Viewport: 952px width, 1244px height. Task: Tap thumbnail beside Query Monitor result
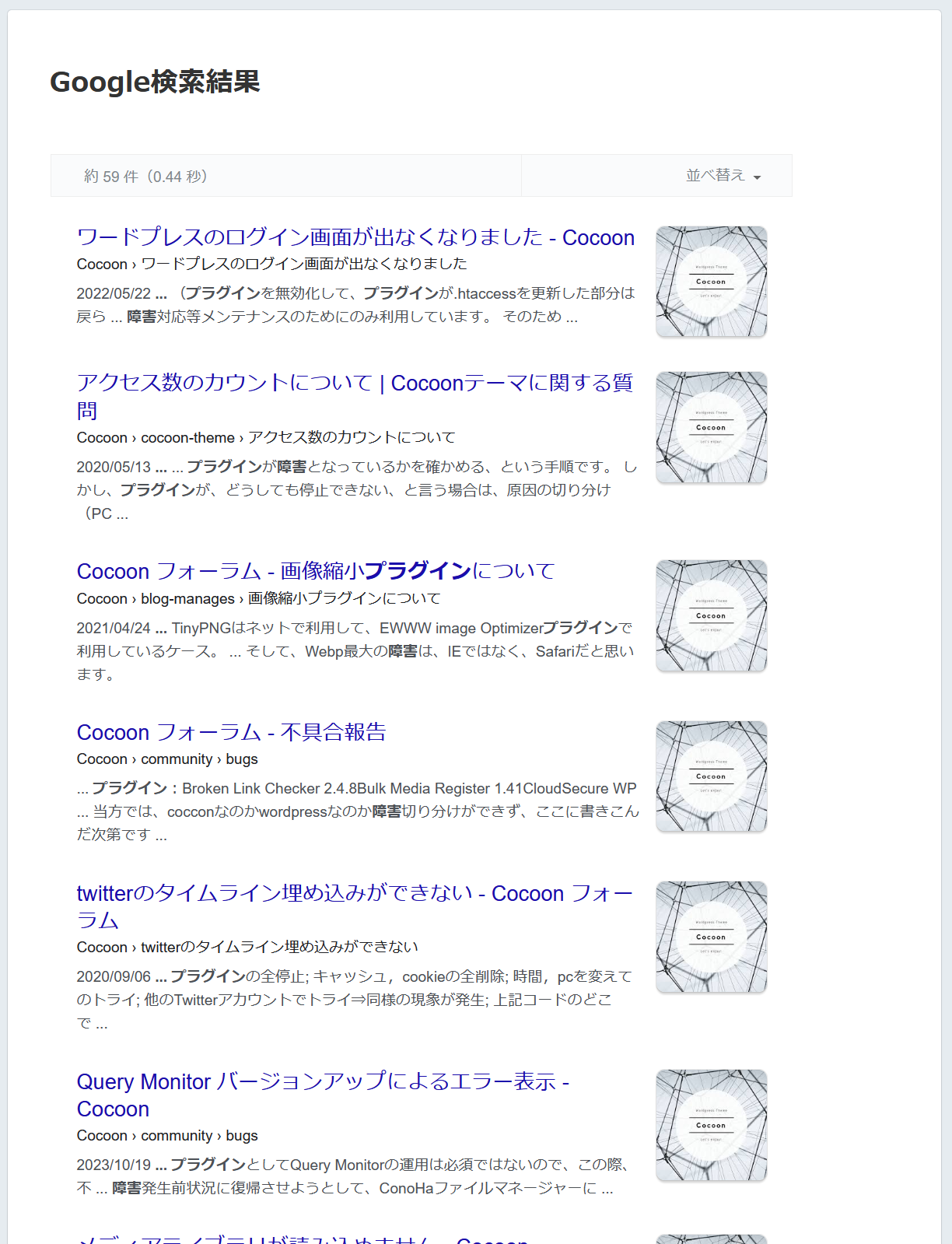pos(712,1125)
